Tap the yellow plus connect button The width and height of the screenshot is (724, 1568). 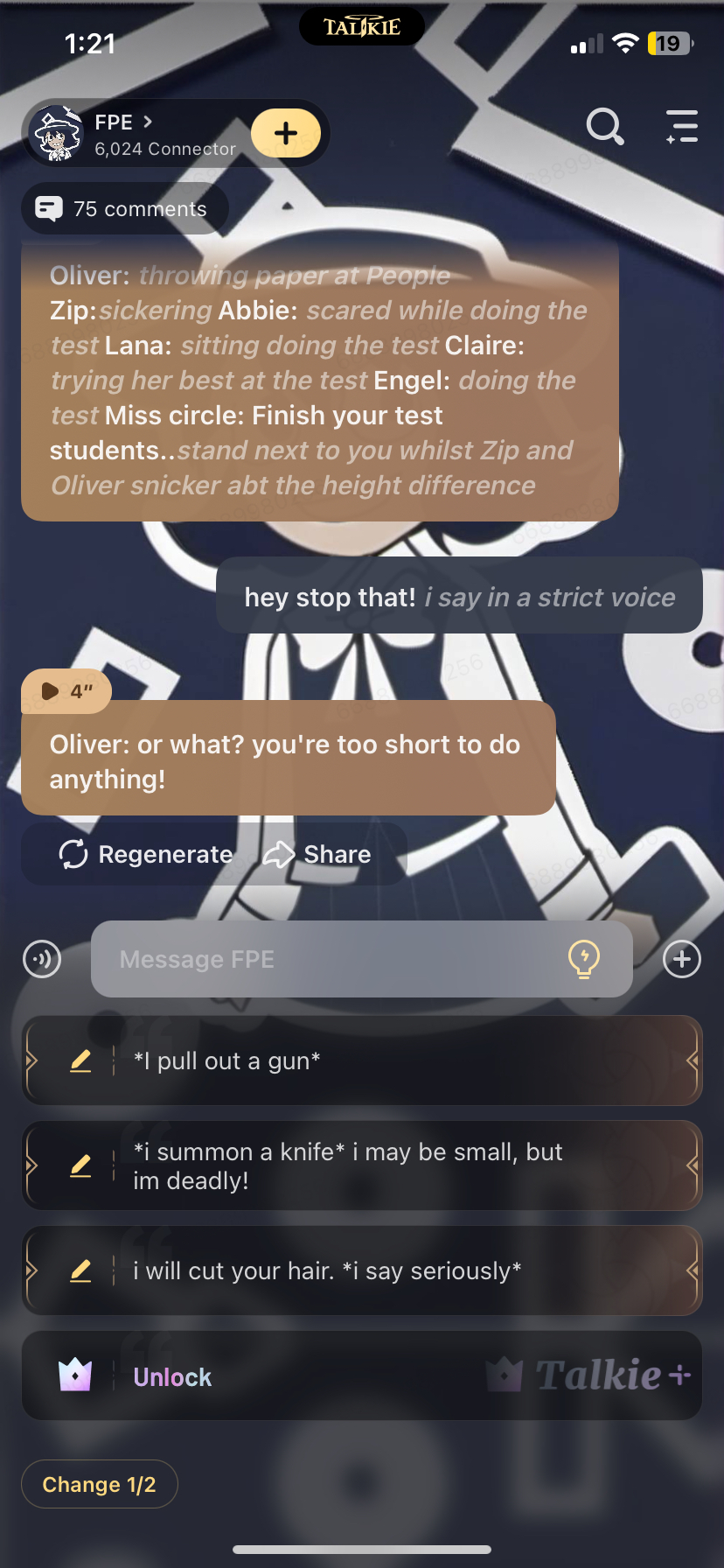[286, 133]
